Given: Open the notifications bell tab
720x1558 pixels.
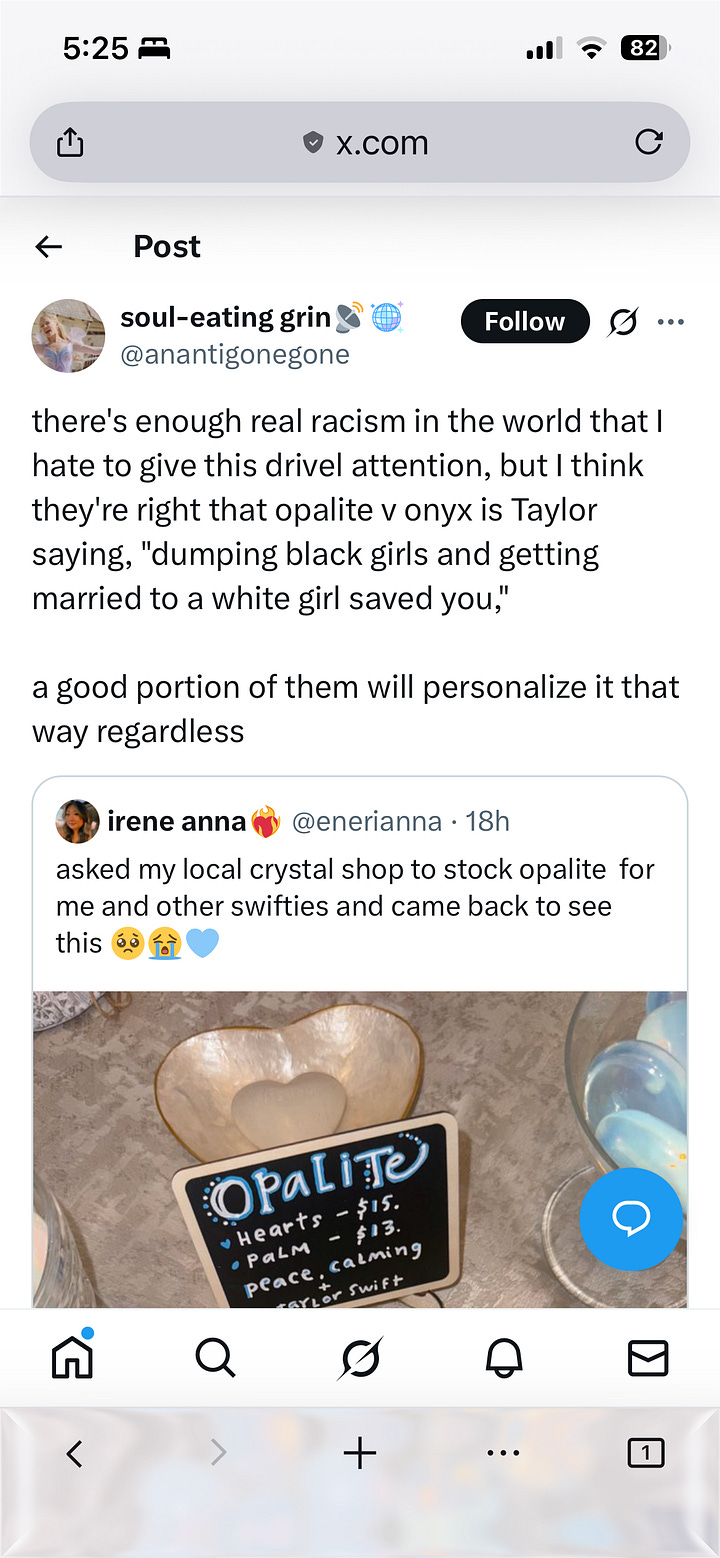Looking at the screenshot, I should pos(504,1357).
